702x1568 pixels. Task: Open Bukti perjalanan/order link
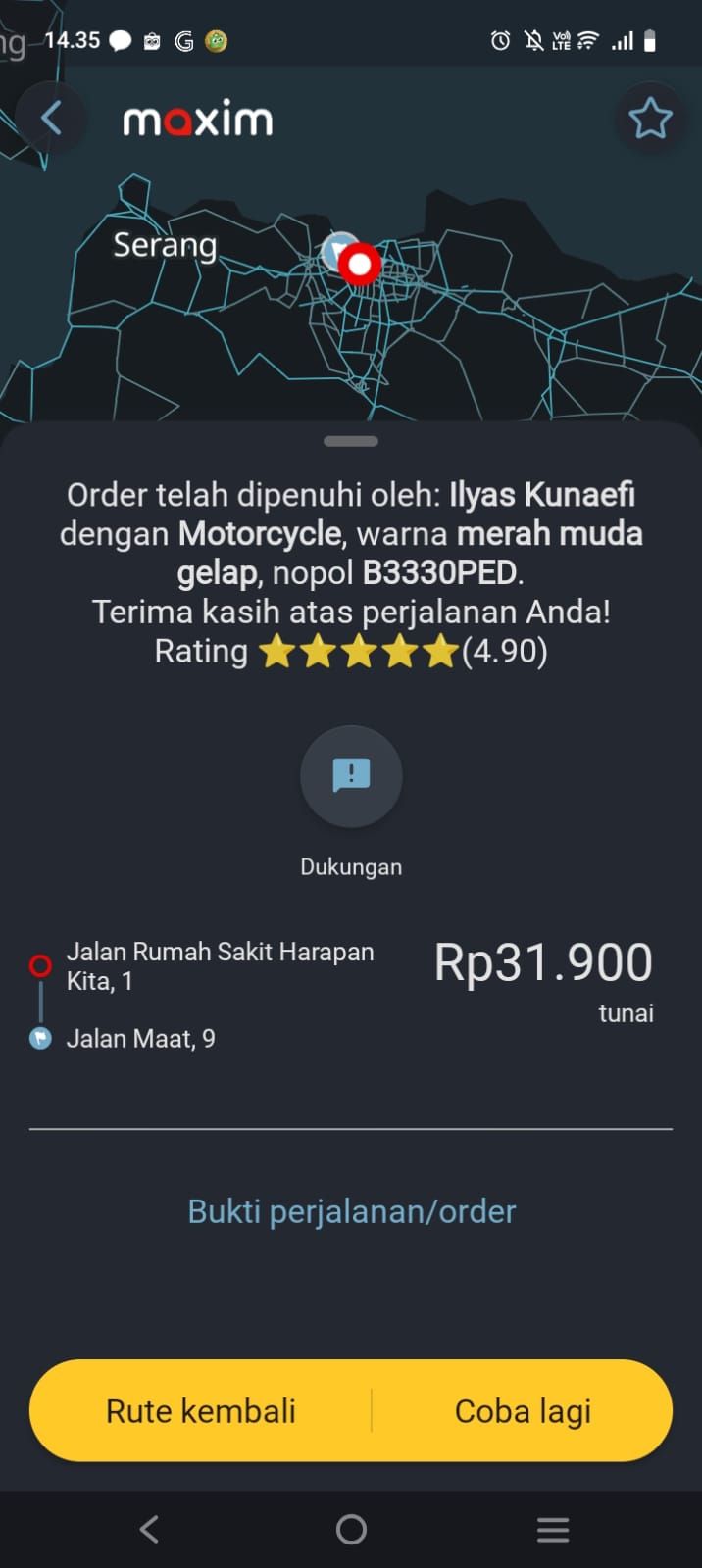coord(351,1211)
